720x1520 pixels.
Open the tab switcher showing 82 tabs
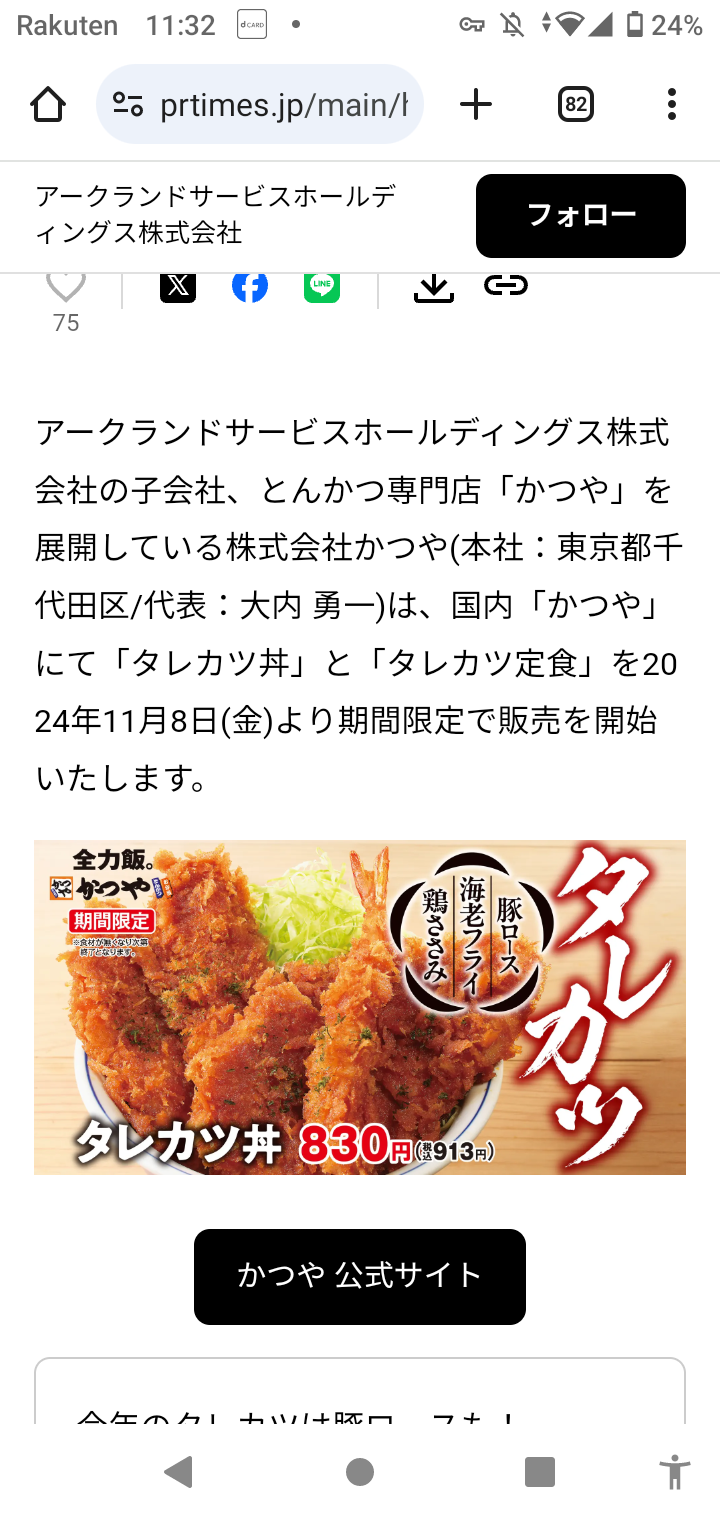[x=575, y=104]
